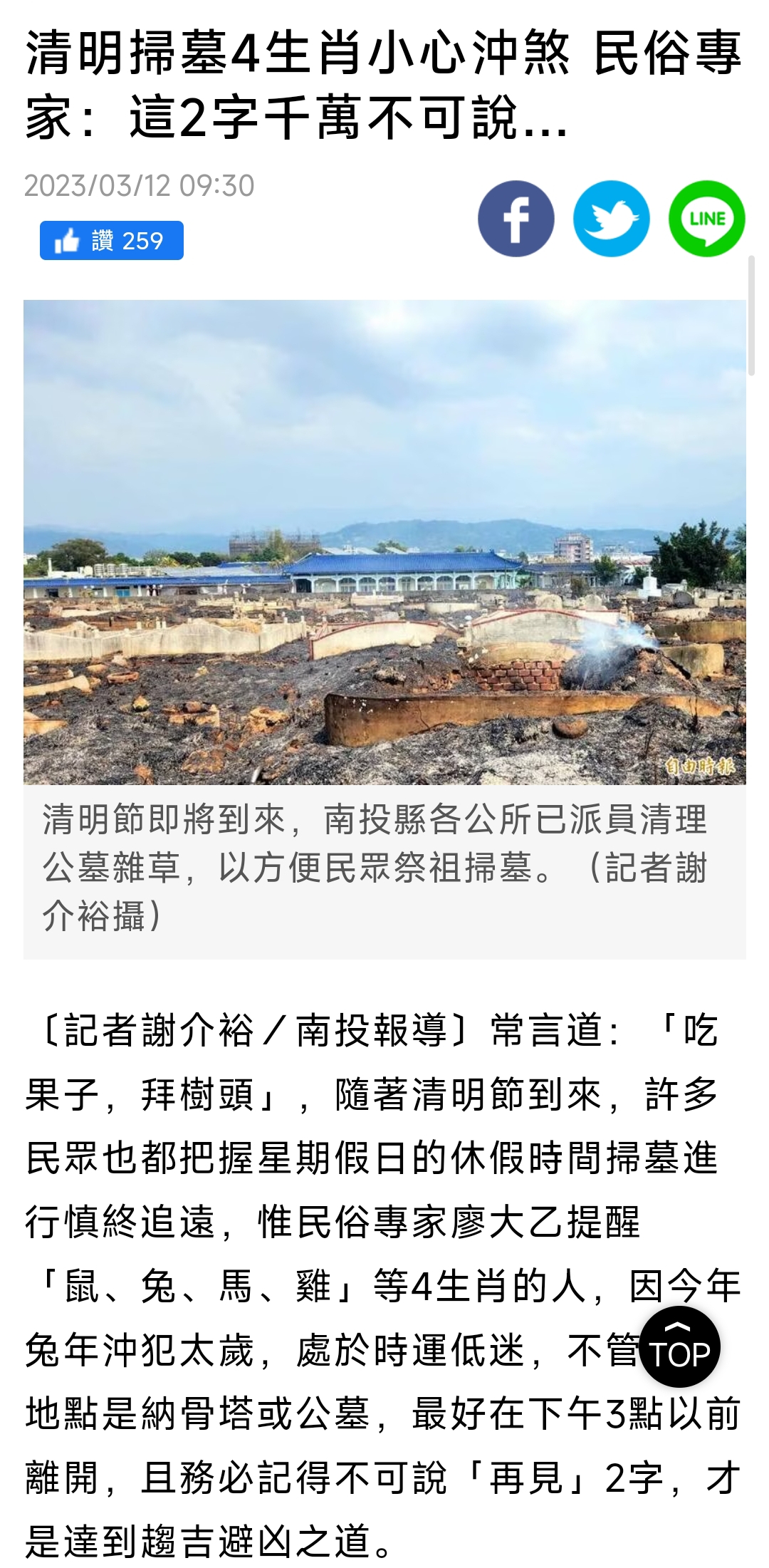Jump back to top with the TOP button
Screen dimensions: 769x1568
pyautogui.click(x=679, y=1346)
